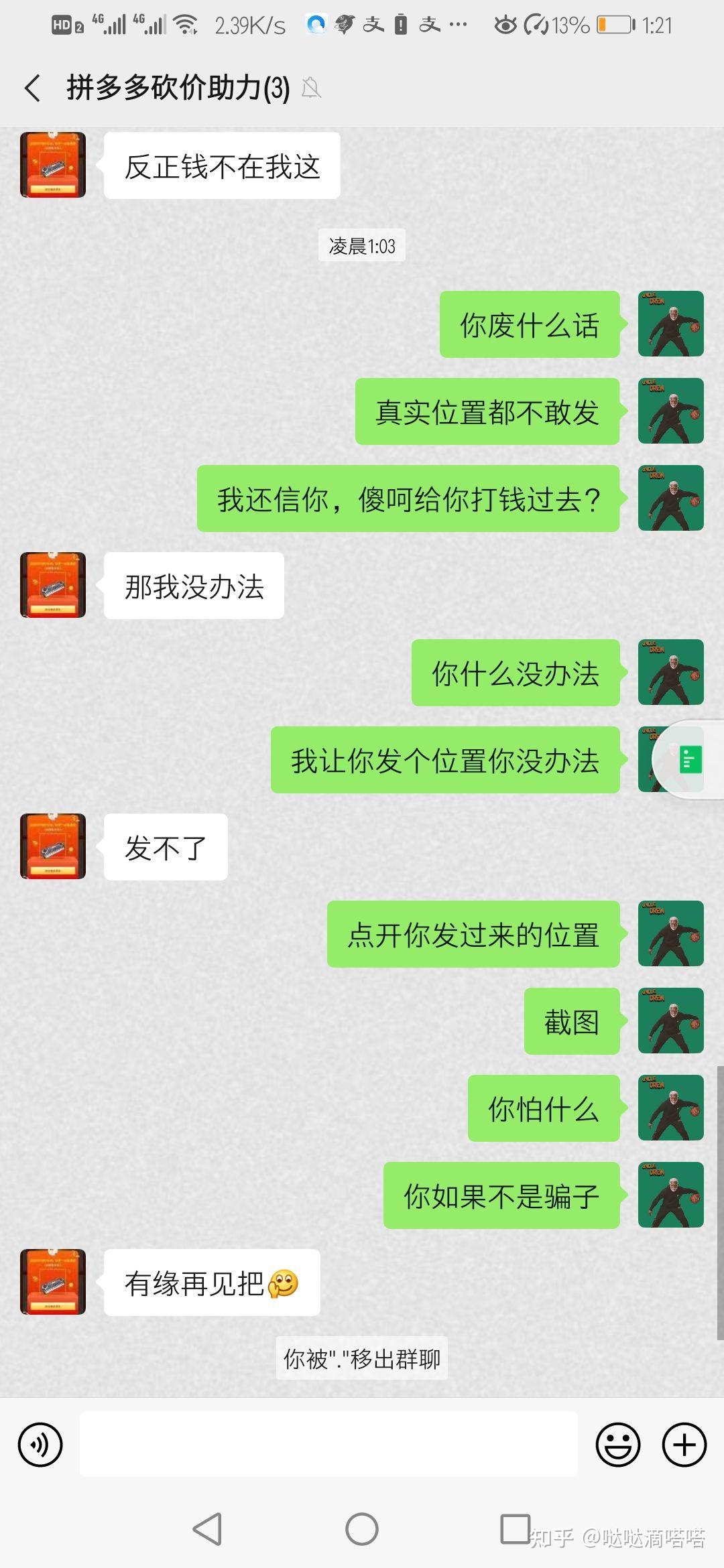Tap the system home button
Image resolution: width=724 pixels, height=1568 pixels.
coord(362,1530)
